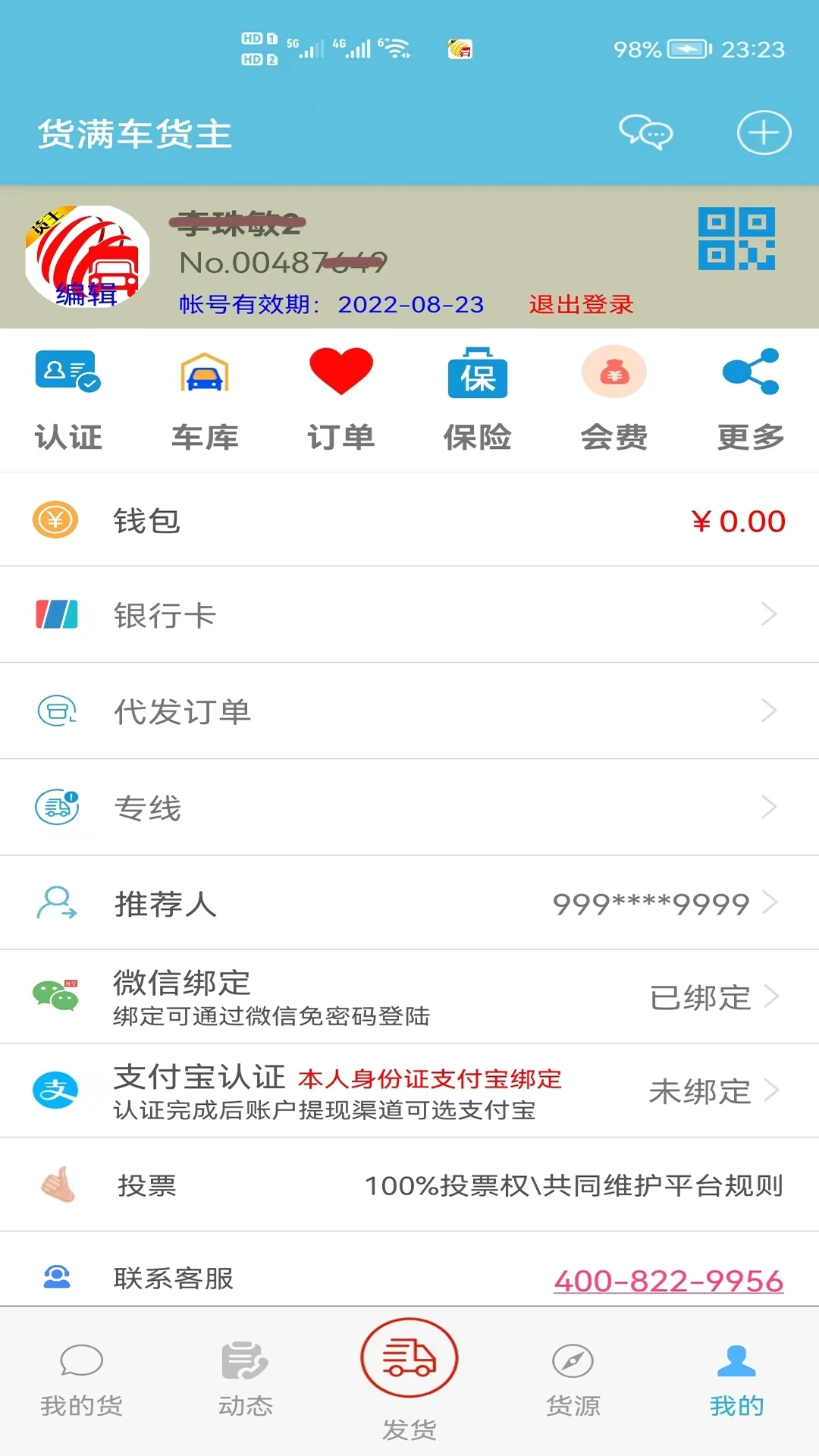Edit the profile avatar via 编辑

pos(85,296)
